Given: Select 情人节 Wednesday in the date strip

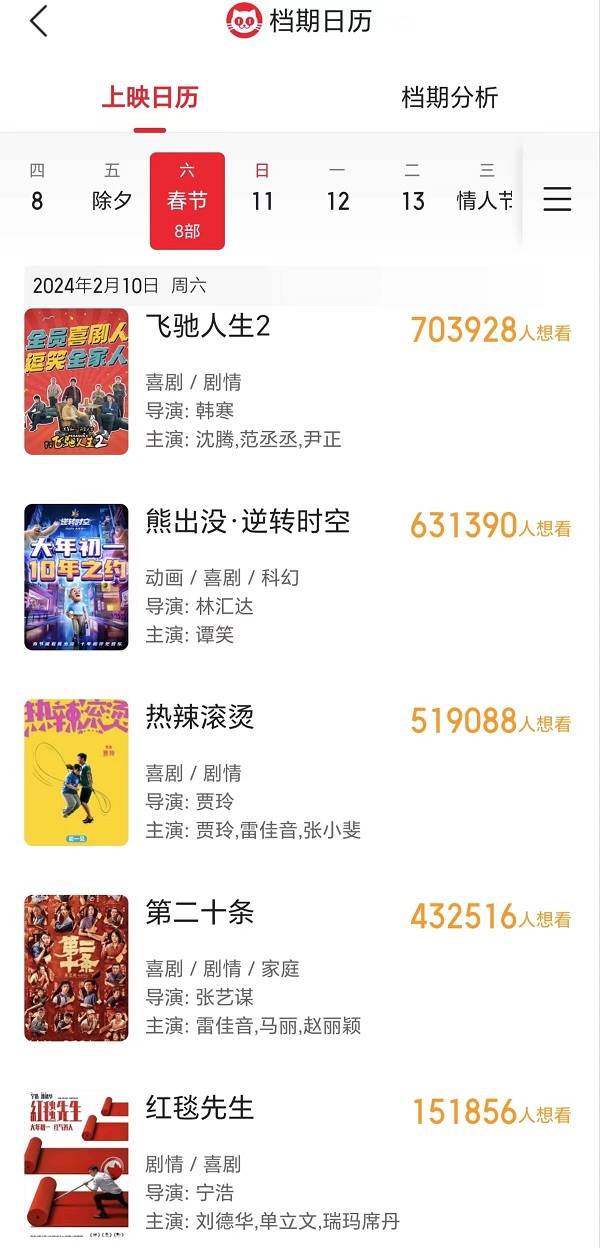Looking at the screenshot, I should point(485,189).
